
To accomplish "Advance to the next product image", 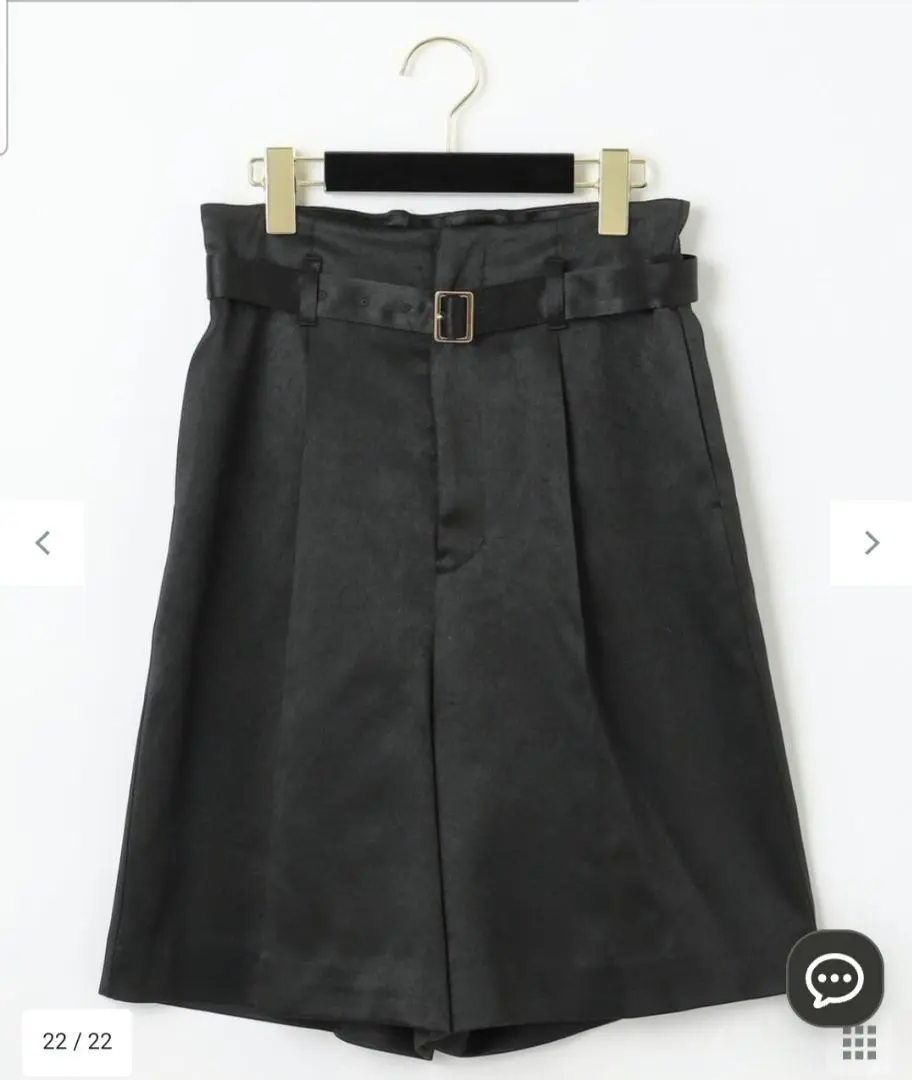I will (871, 543).
